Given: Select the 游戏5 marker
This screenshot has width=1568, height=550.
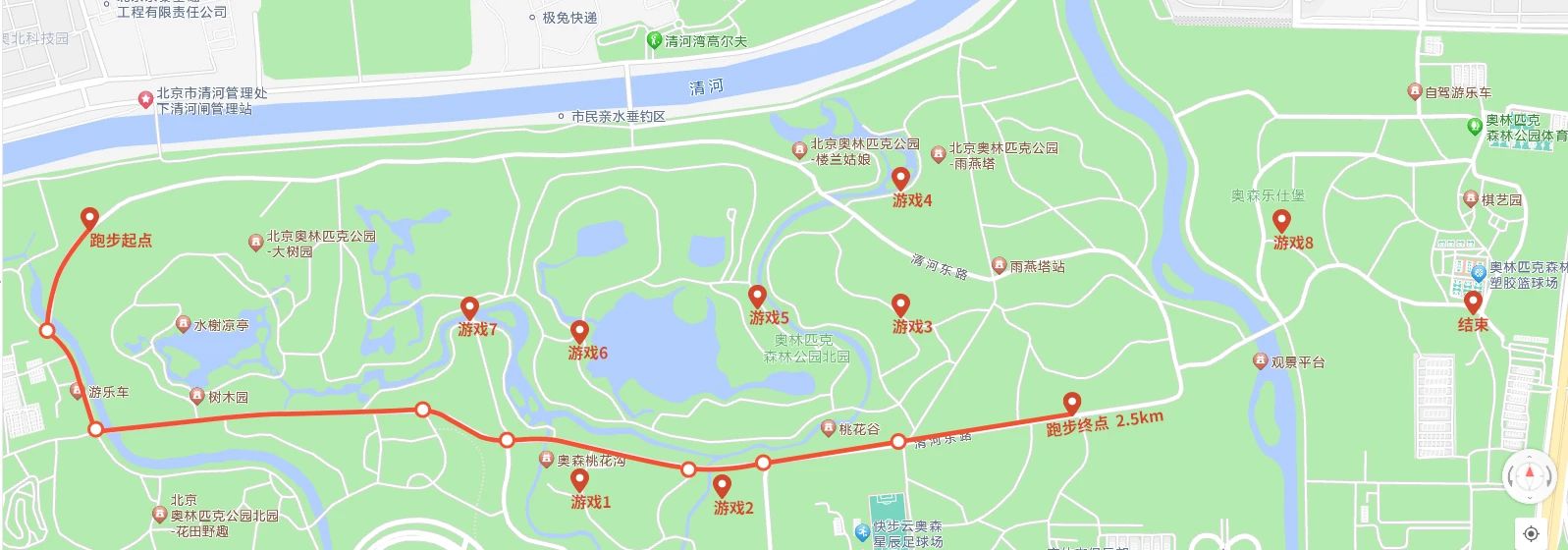Looking at the screenshot, I should [757, 297].
